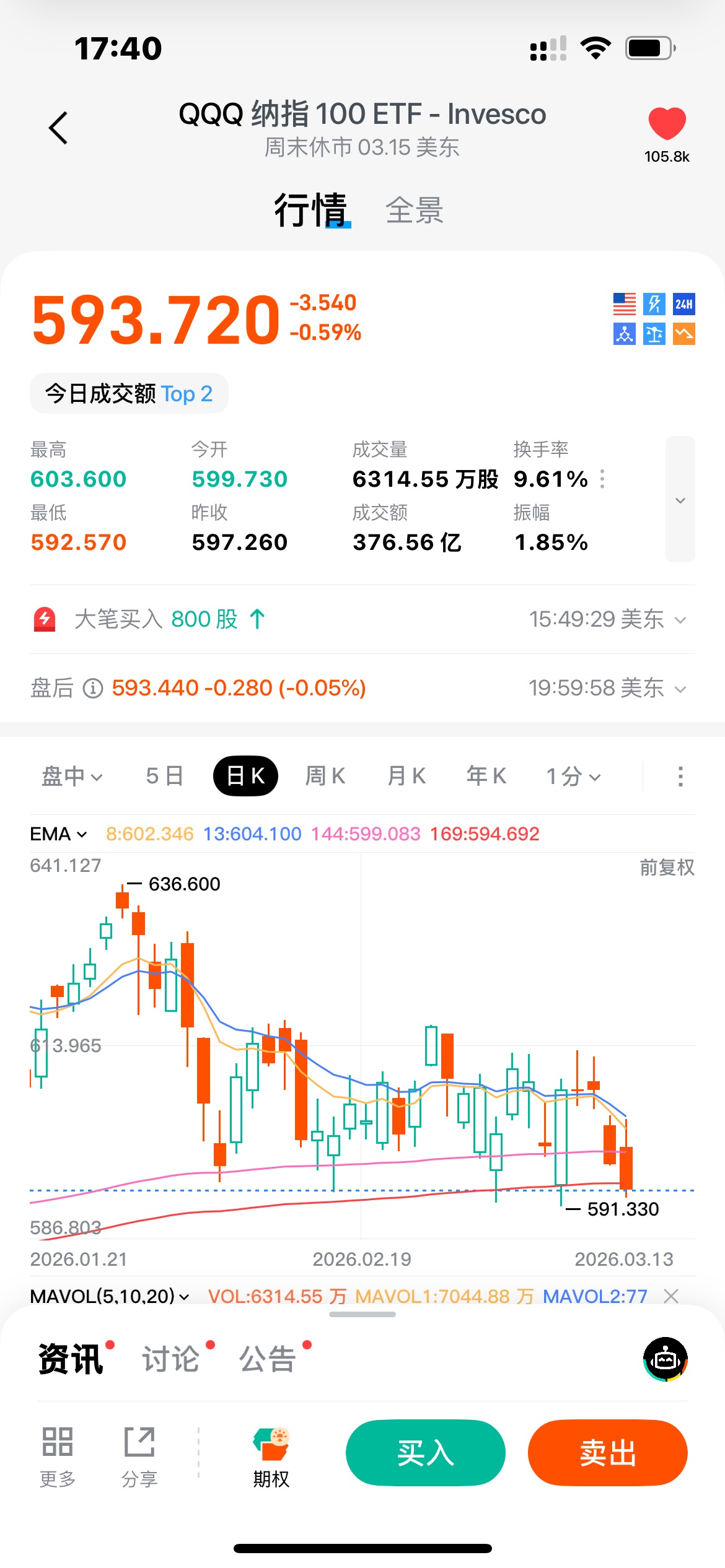
Task: Expand the quote details panel arrow
Action: (x=680, y=500)
